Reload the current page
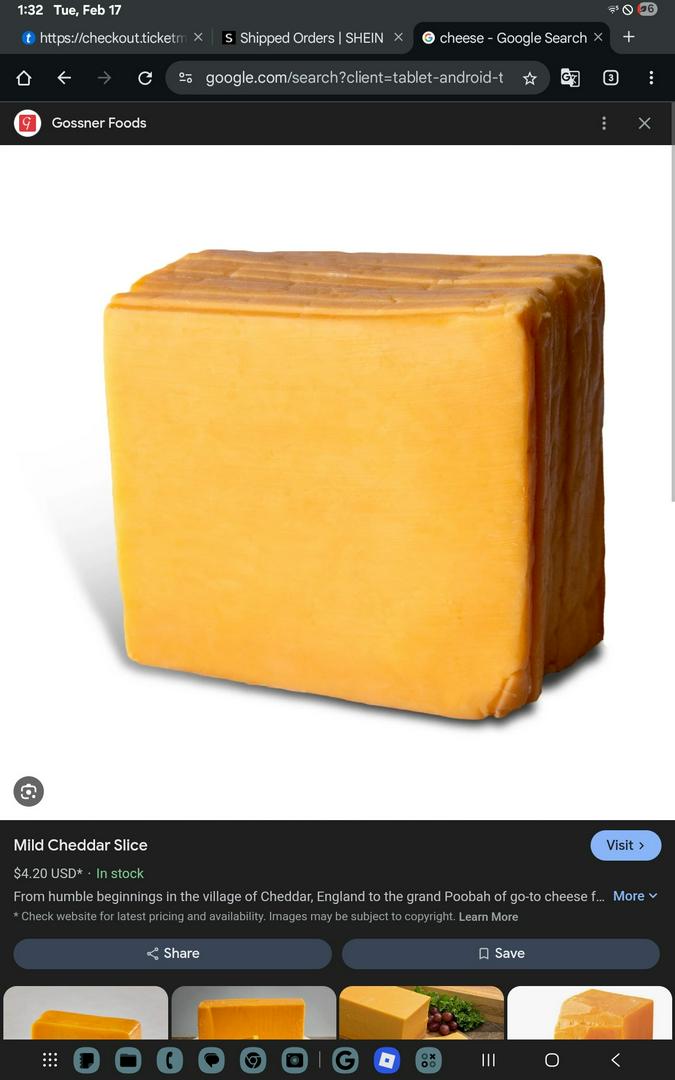This screenshot has height=1080, width=675. 145,78
